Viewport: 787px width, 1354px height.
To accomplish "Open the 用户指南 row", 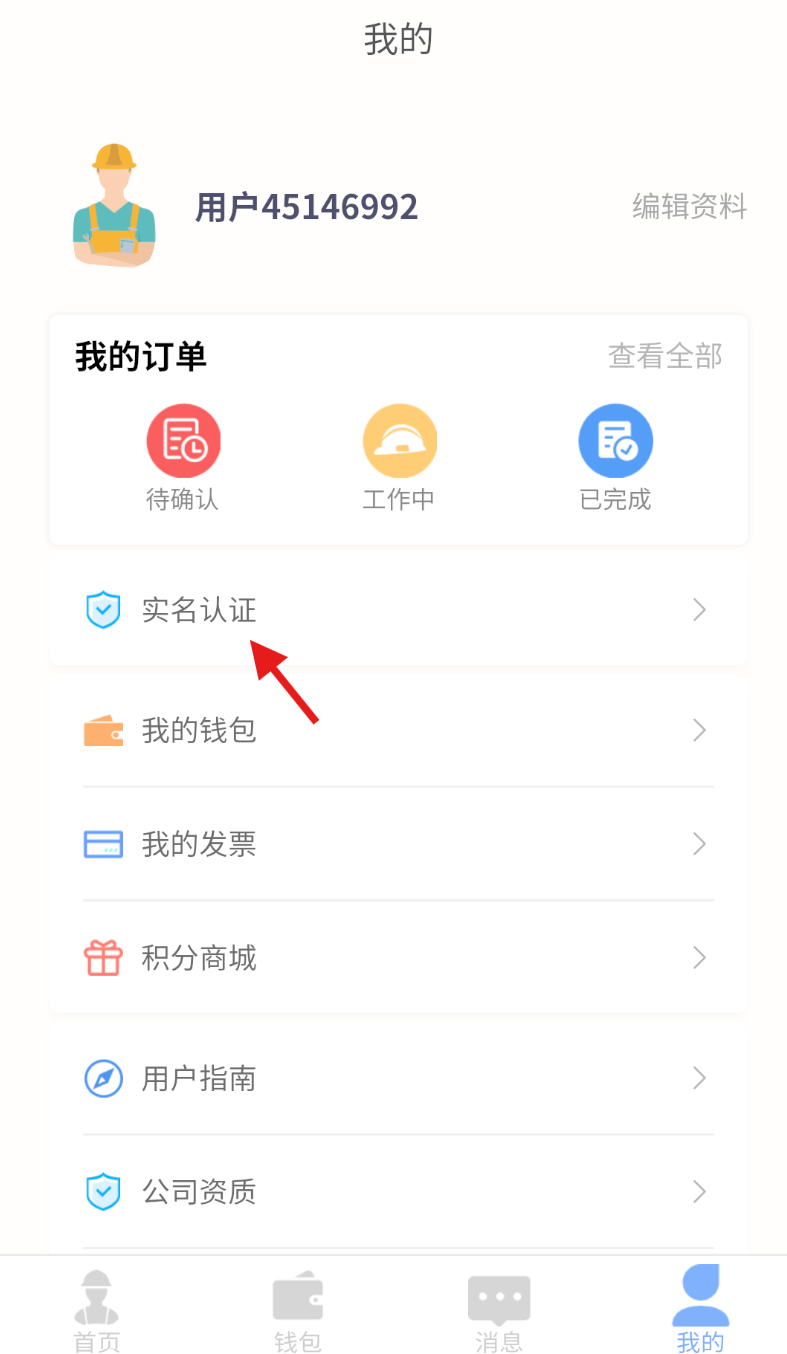I will coord(397,1079).
